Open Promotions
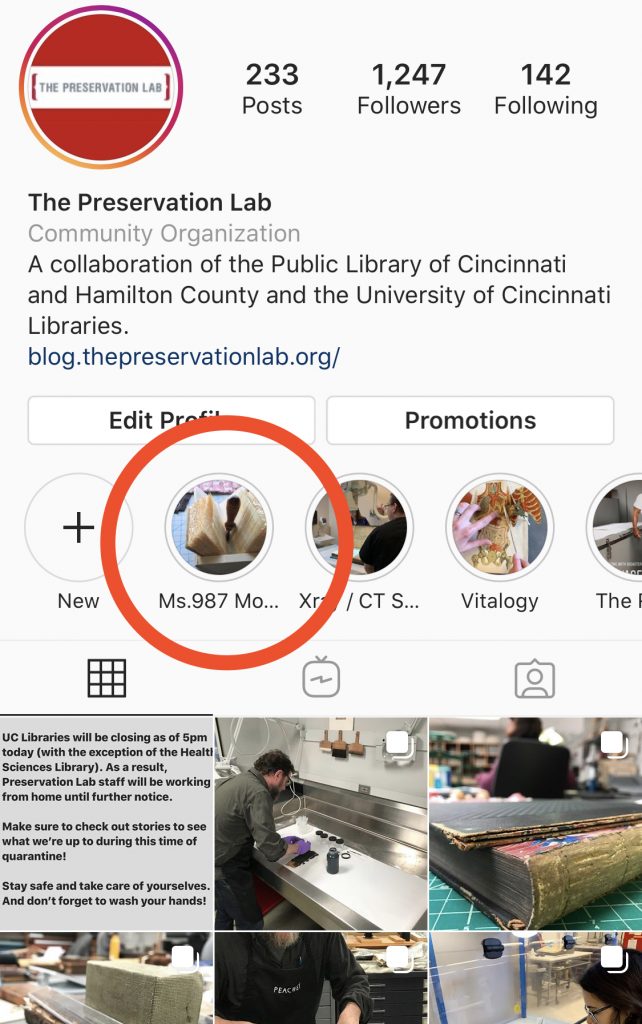 coord(470,421)
